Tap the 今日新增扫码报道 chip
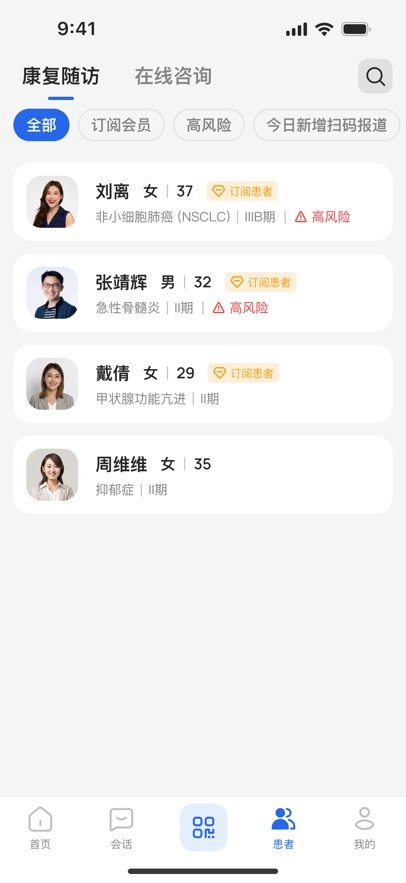This screenshot has width=406, height=883. [x=327, y=125]
